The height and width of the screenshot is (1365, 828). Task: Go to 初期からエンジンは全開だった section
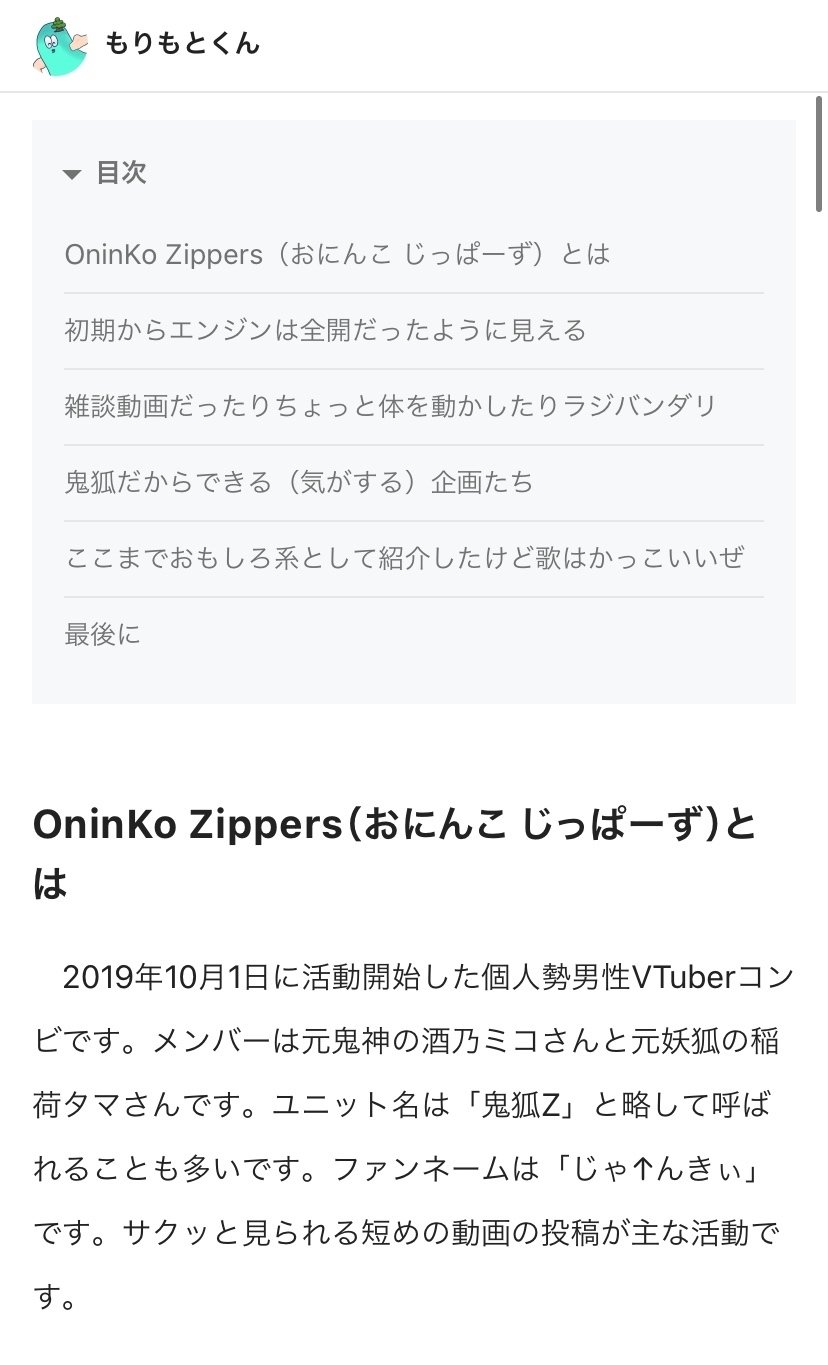(x=325, y=330)
